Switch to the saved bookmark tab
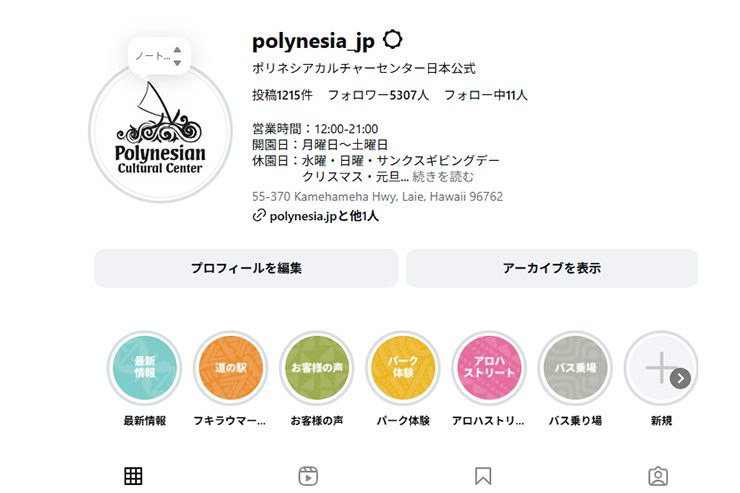Image resolution: width=740 pixels, height=493 pixels. [483, 476]
